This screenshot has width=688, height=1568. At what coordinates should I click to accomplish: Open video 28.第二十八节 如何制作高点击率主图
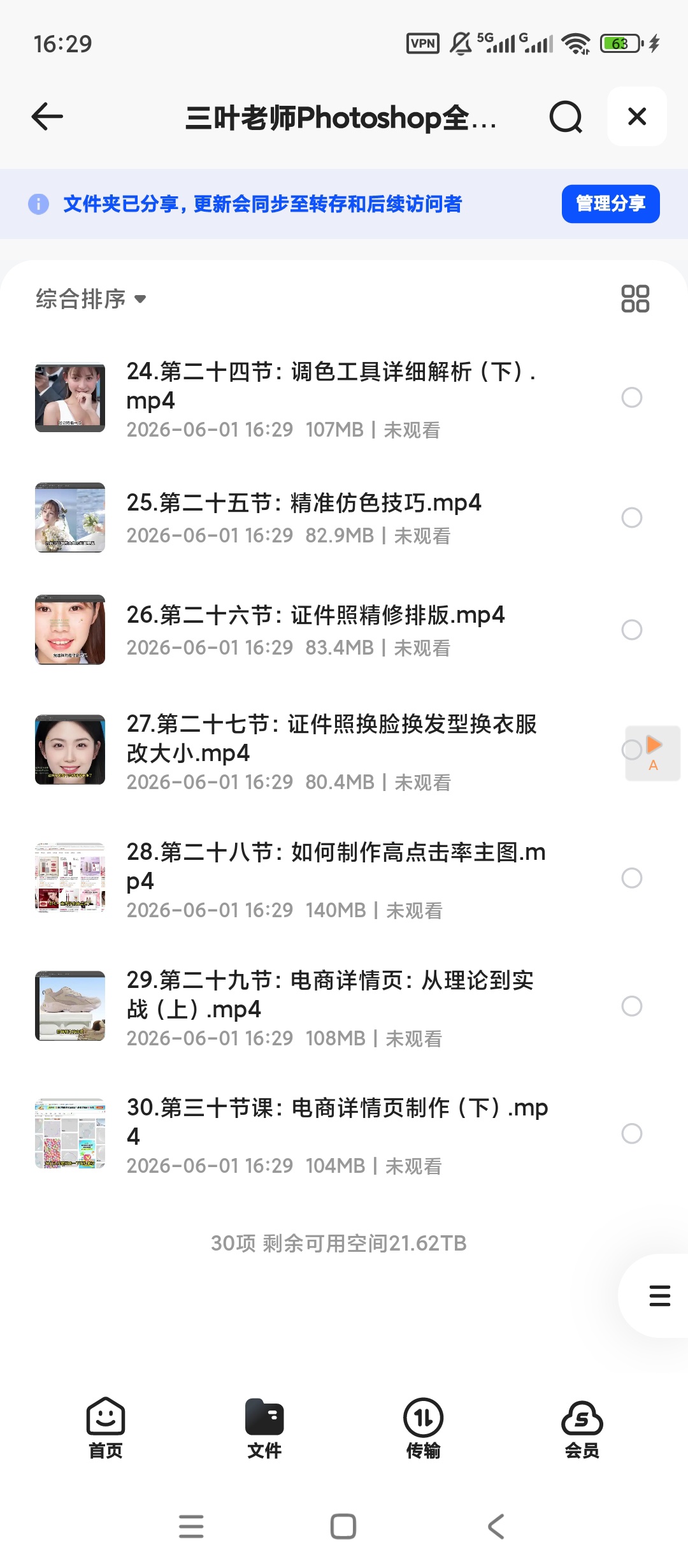coord(338,878)
